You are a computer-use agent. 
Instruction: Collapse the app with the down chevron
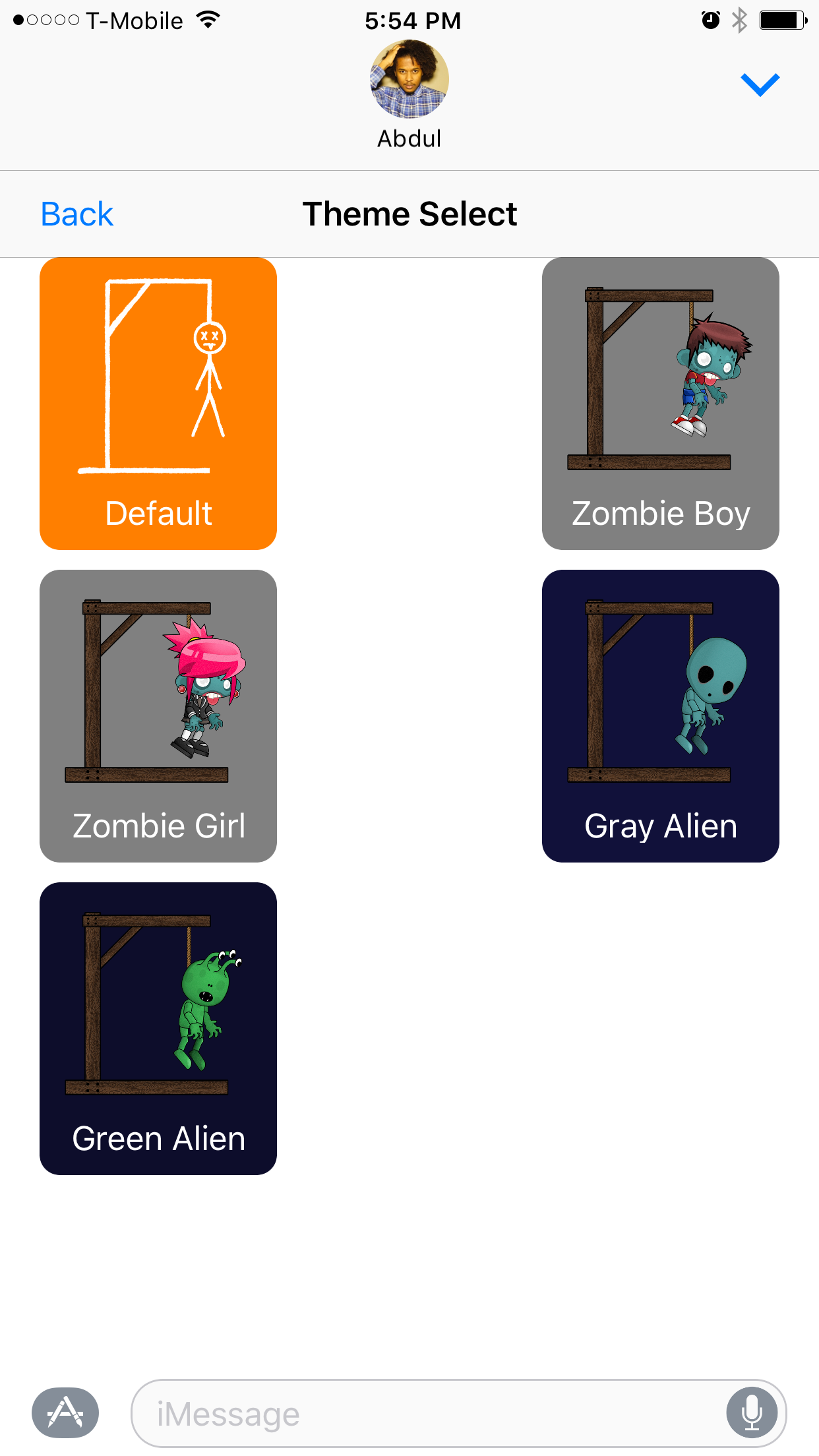(x=760, y=84)
